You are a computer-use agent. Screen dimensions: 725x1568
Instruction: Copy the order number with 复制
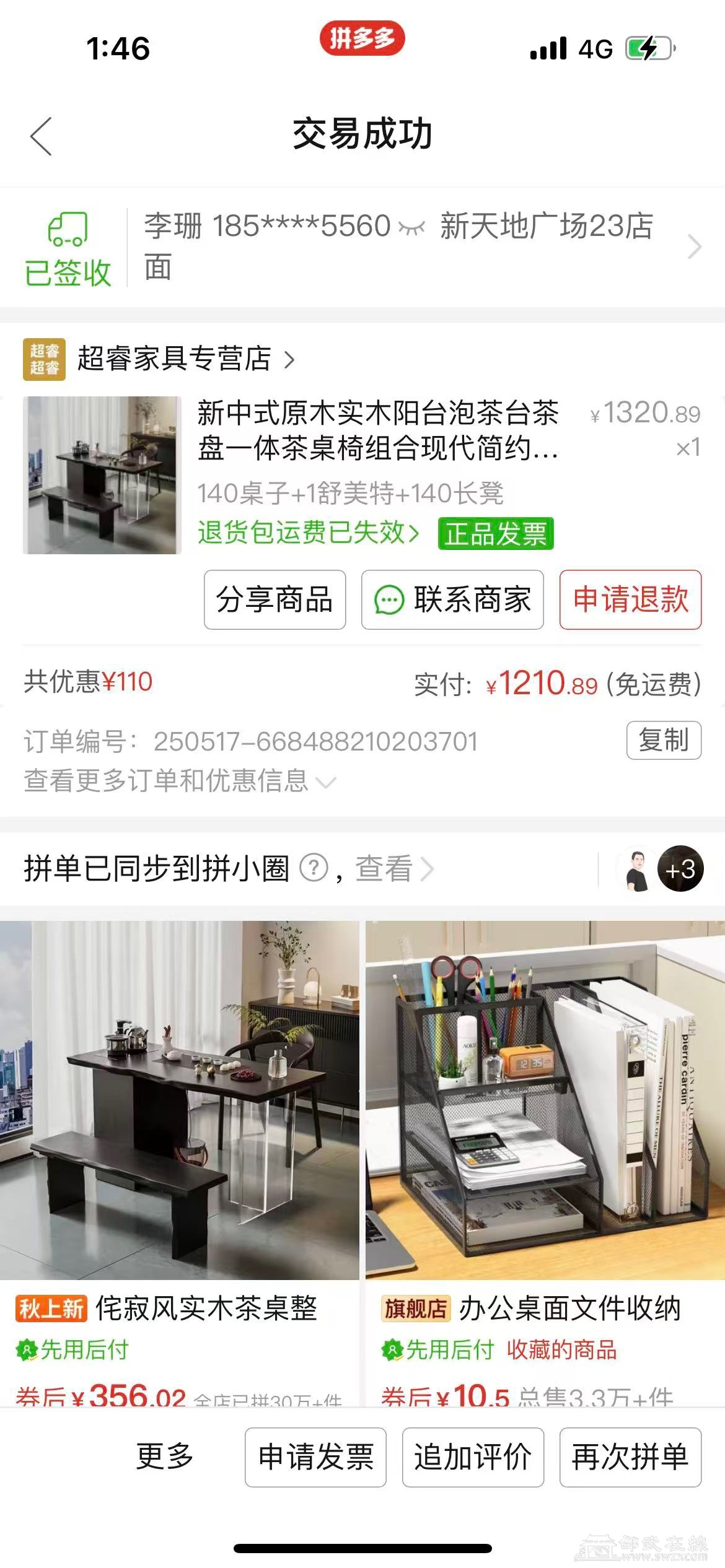pyautogui.click(x=663, y=740)
